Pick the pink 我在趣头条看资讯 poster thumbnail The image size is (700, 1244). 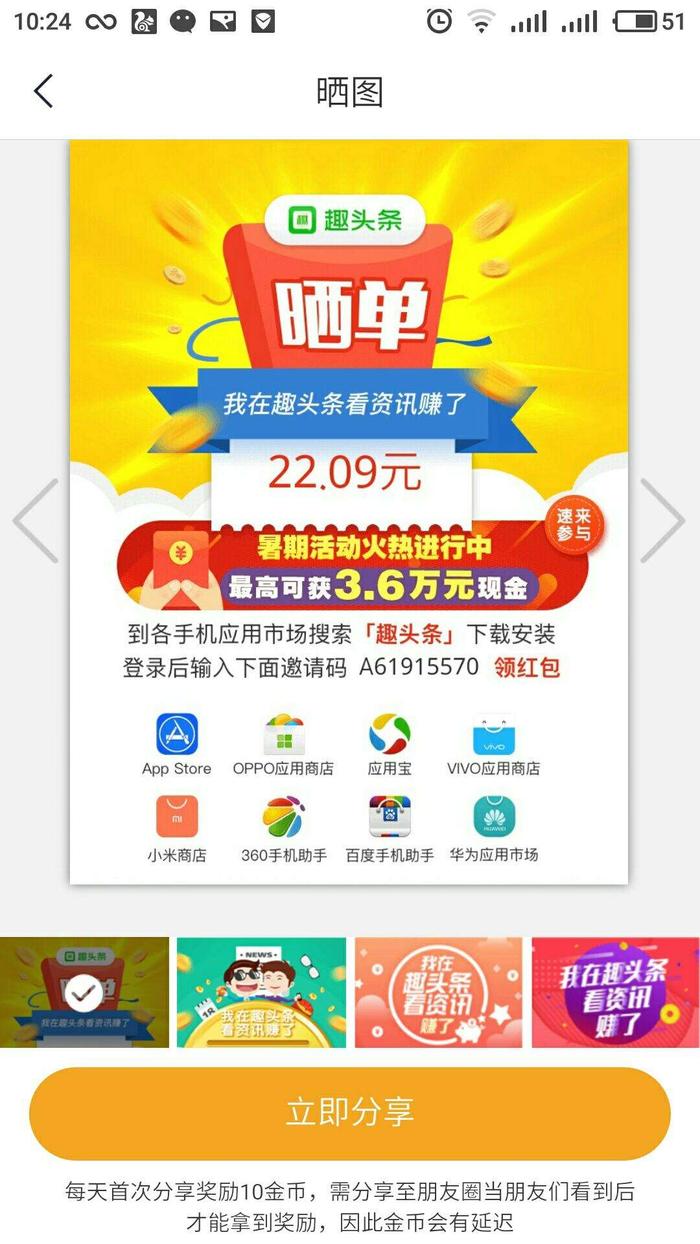(x=438, y=992)
